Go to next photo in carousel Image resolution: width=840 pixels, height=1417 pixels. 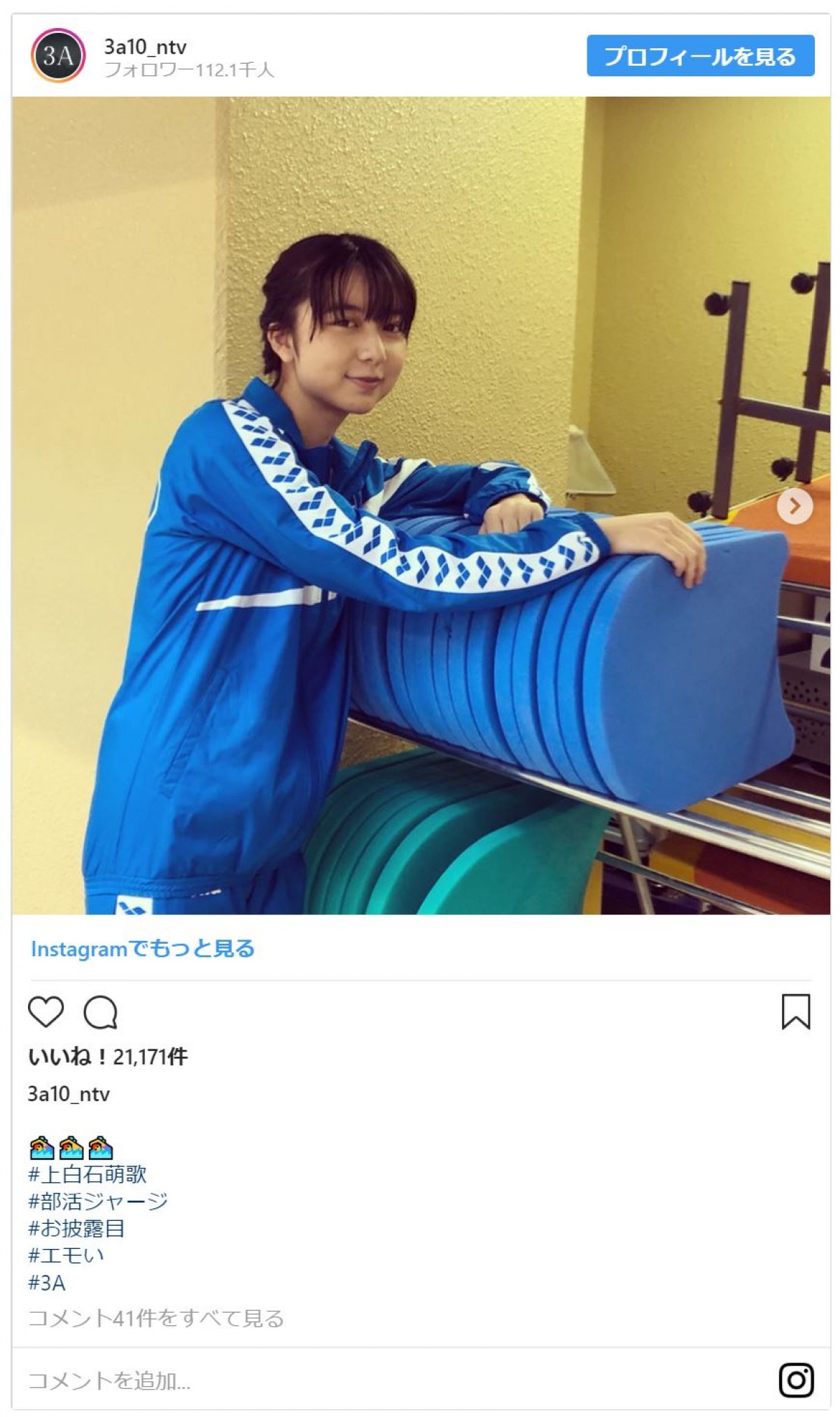point(794,506)
